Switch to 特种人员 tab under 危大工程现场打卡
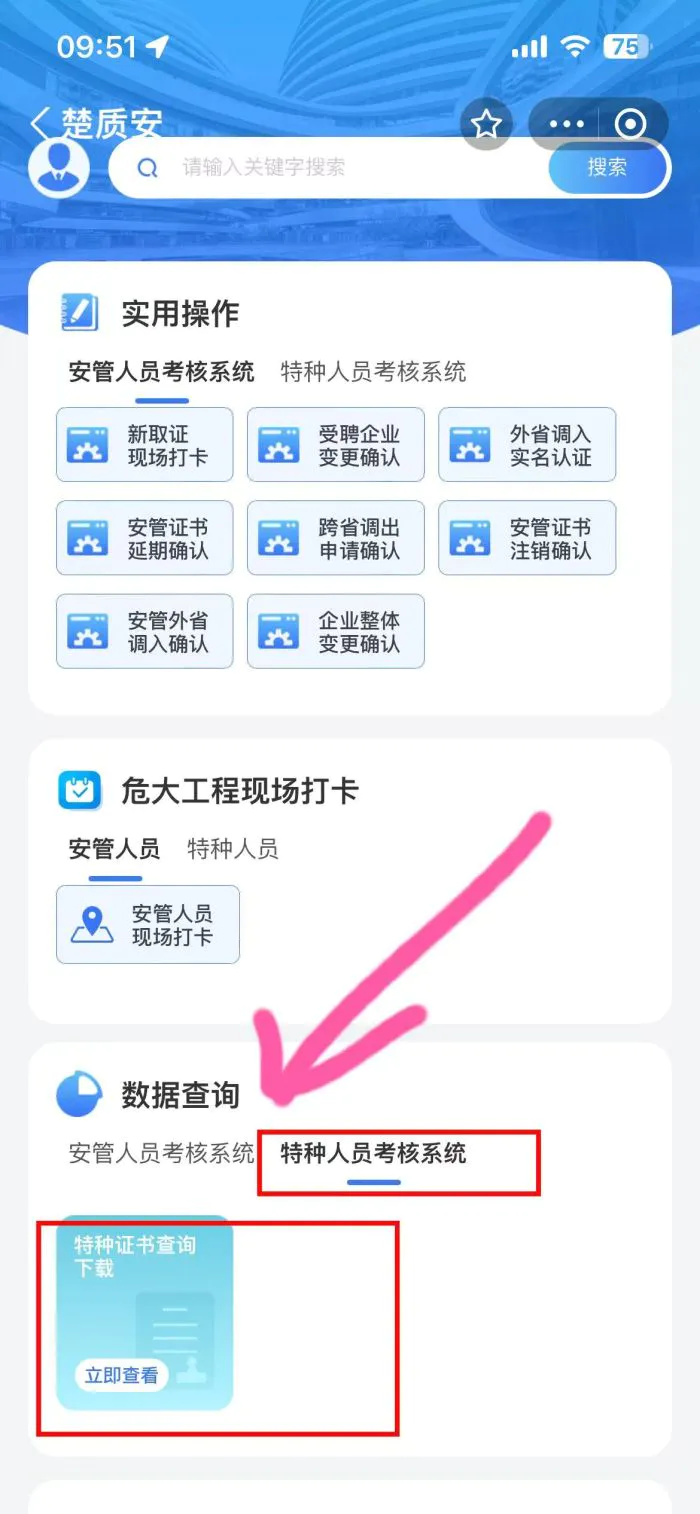The height and width of the screenshot is (1514, 700). (x=233, y=850)
